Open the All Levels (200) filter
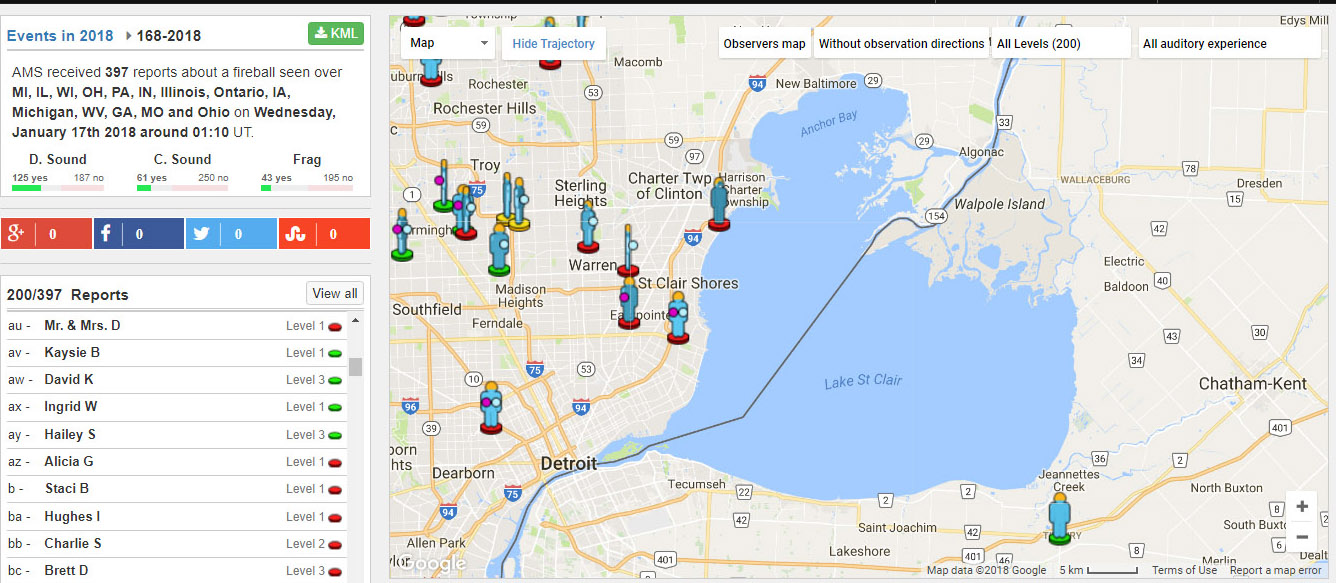The image size is (1336, 583). pyautogui.click(x=1060, y=43)
